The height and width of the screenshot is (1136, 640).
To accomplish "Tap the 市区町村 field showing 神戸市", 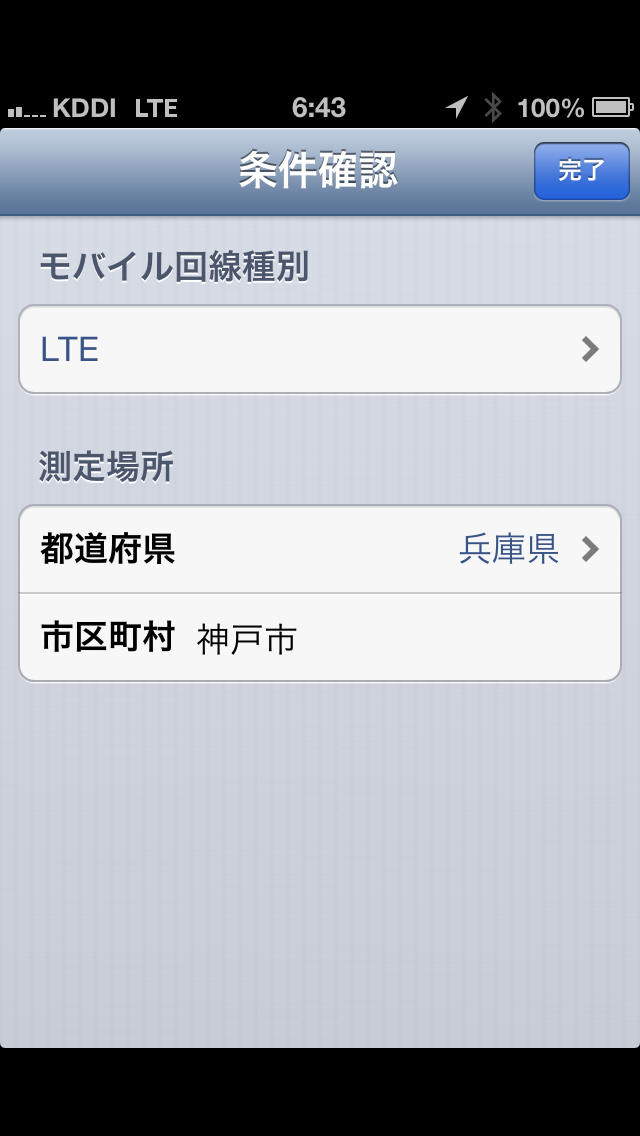I will [x=320, y=638].
